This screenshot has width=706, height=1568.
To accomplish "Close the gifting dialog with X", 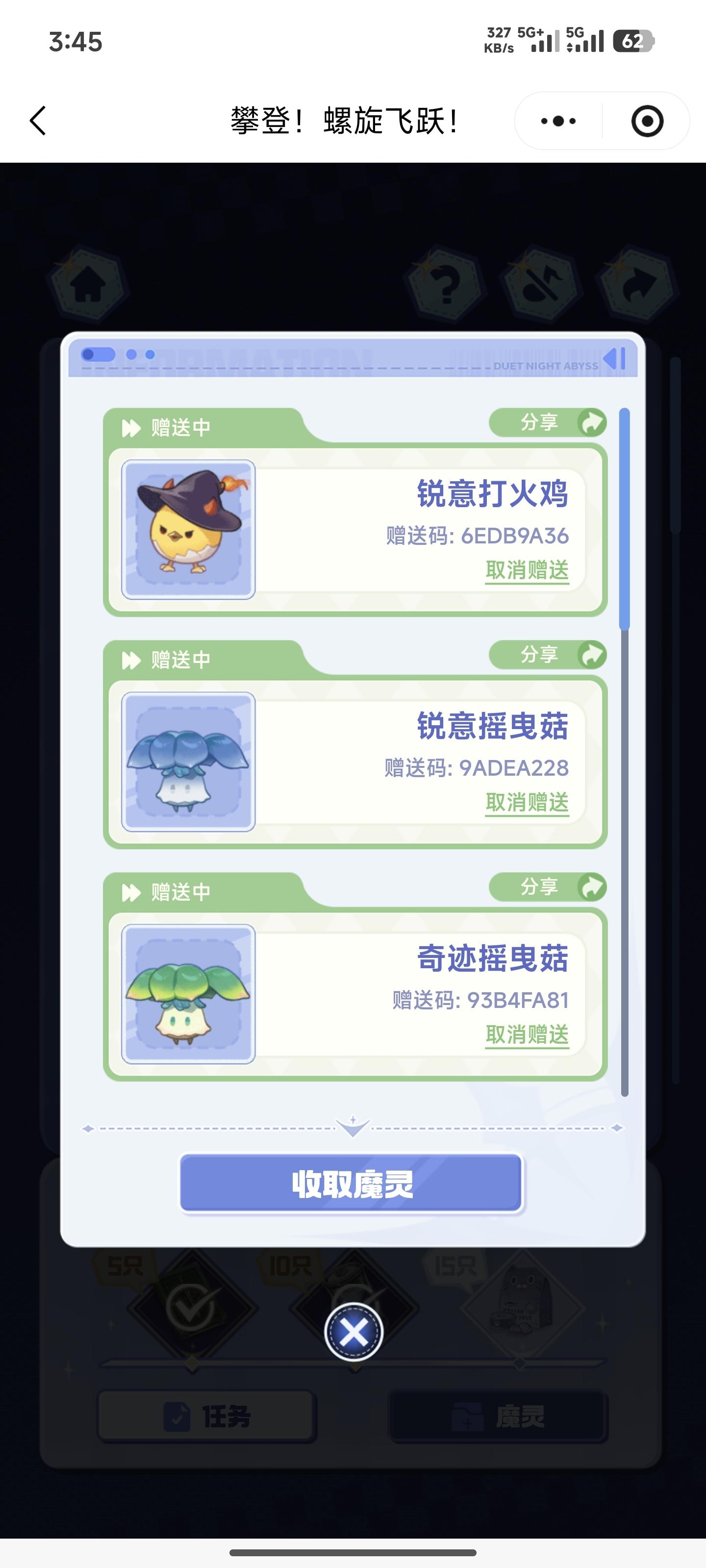I will [x=353, y=1332].
